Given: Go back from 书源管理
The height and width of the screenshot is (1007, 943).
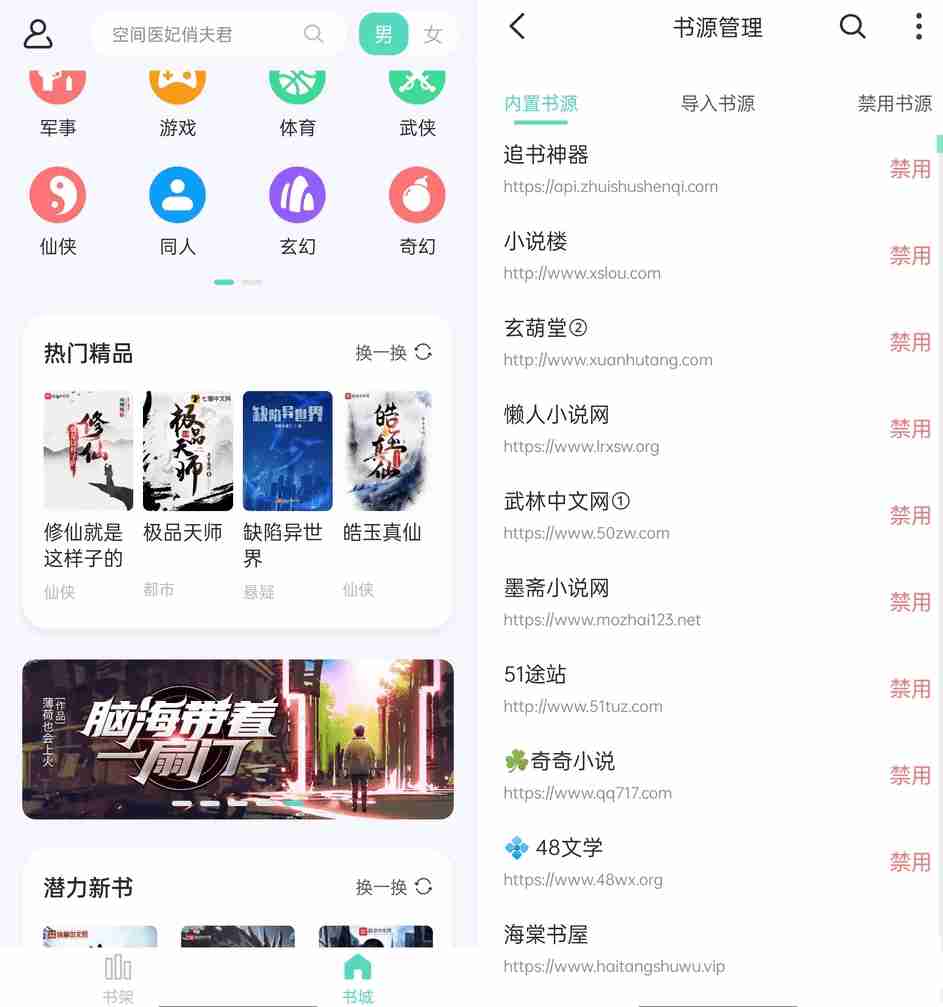Looking at the screenshot, I should tap(517, 27).
